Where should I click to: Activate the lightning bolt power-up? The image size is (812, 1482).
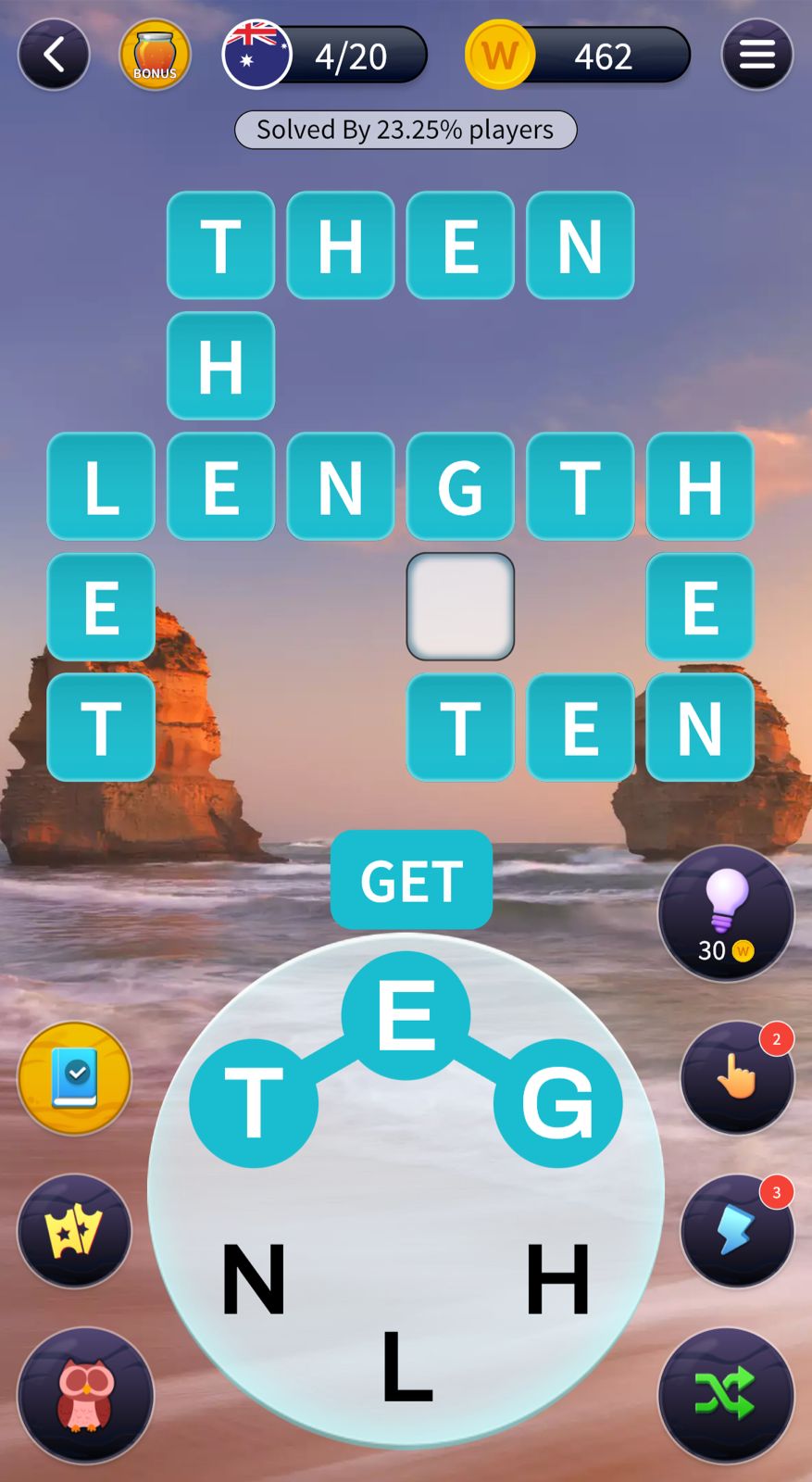coord(737,1232)
